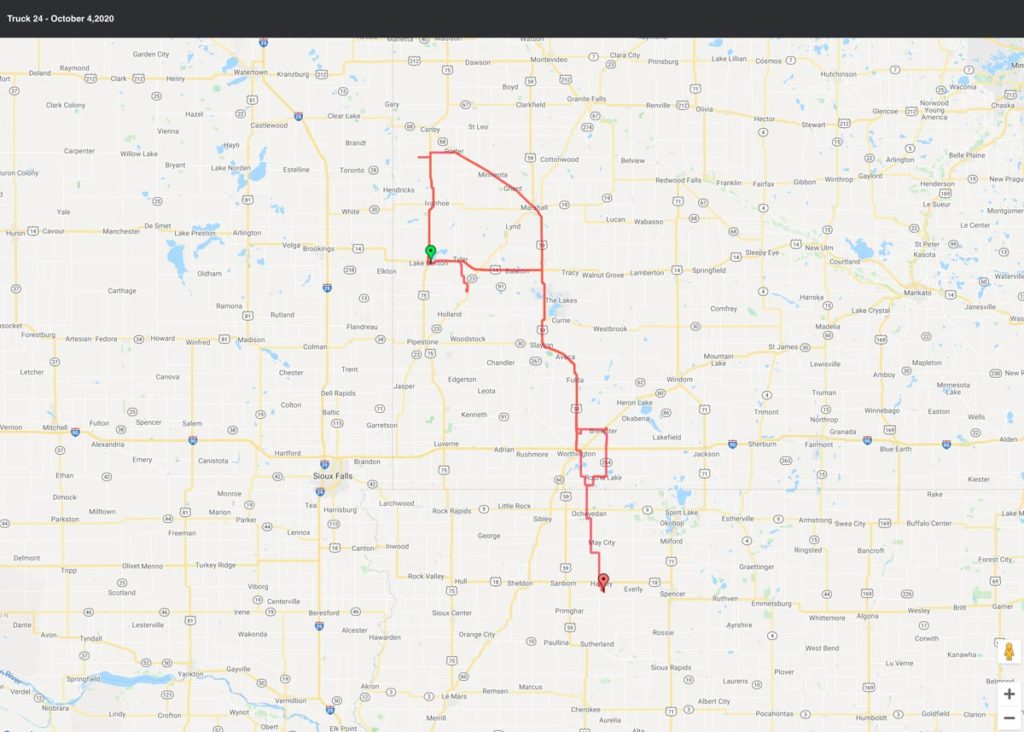Tap the Street View pegman icon
The height and width of the screenshot is (732, 1024).
1009,651
